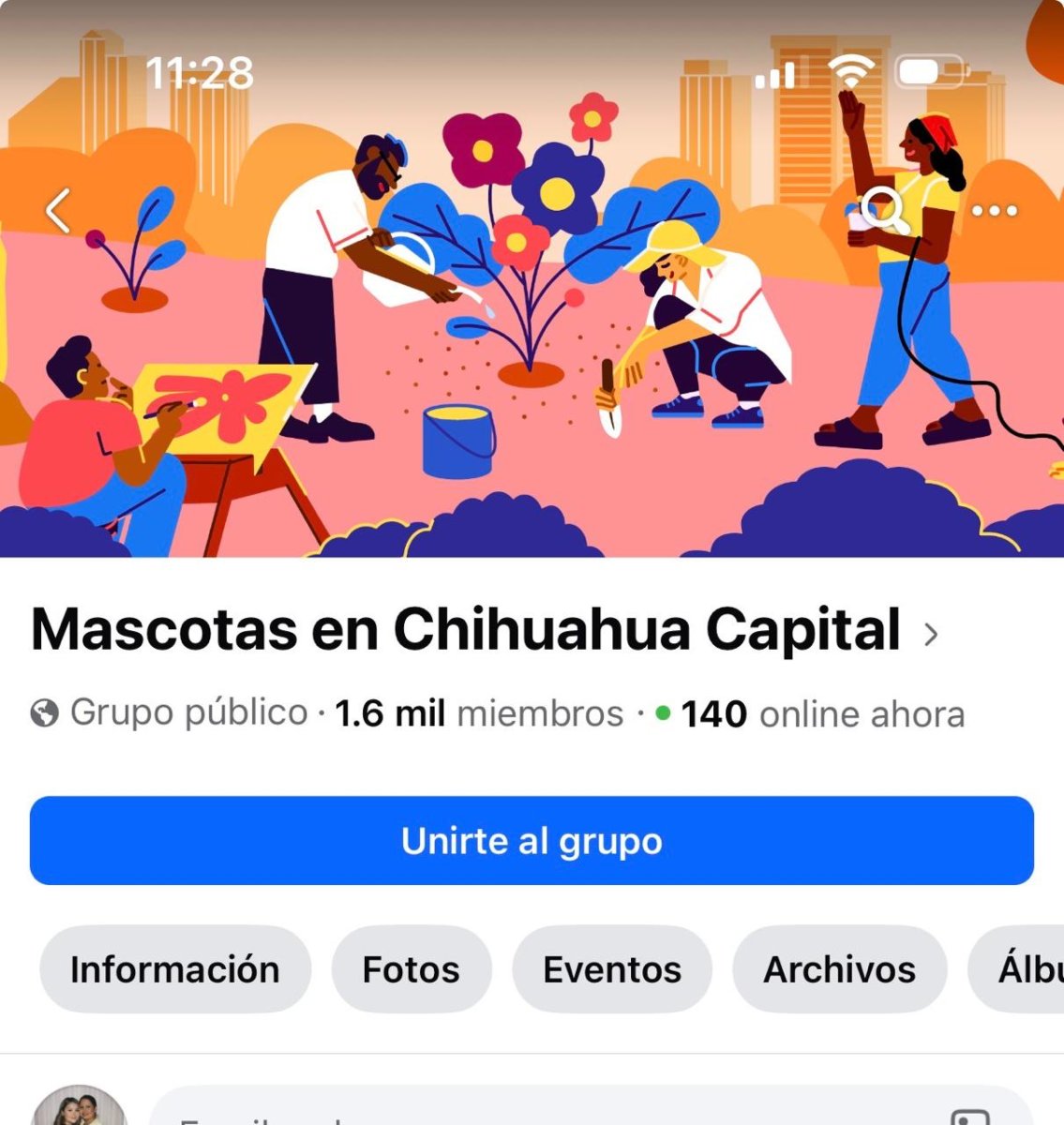Tap Unirte al grupo button
Viewport: 1064px width, 1125px height.
coord(532,841)
